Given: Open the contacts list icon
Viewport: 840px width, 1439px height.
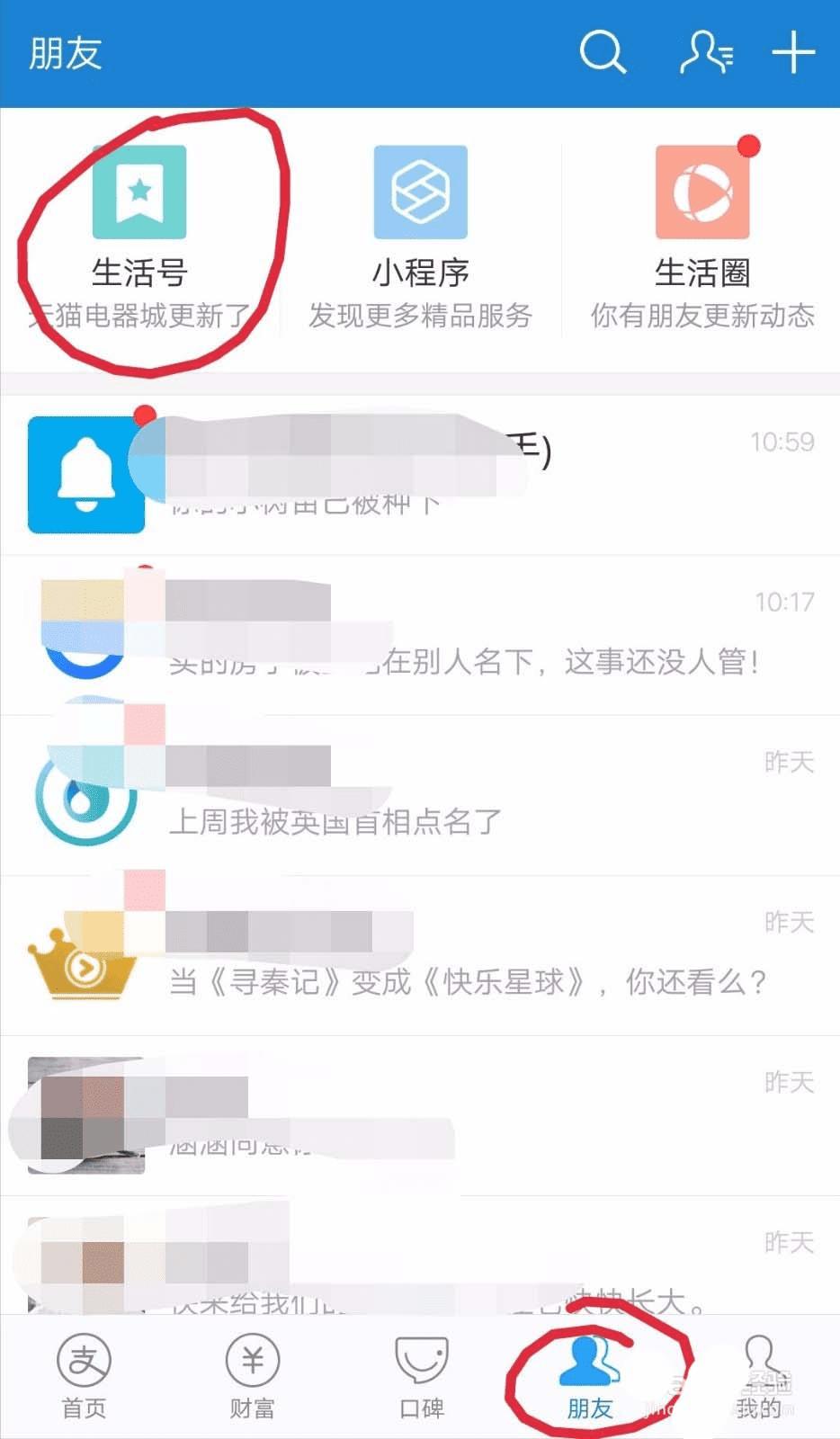Looking at the screenshot, I should [x=705, y=53].
